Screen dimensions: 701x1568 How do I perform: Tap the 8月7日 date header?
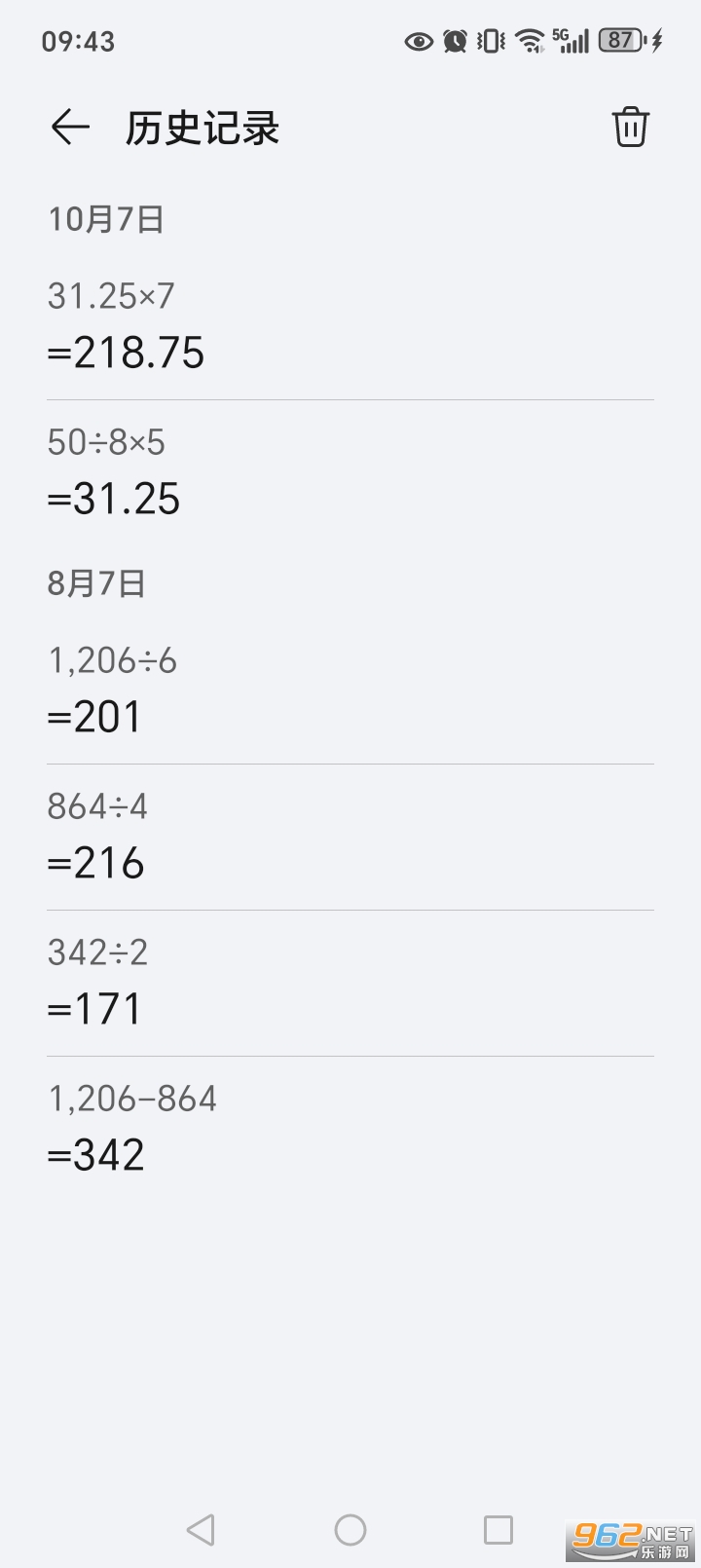pos(95,582)
